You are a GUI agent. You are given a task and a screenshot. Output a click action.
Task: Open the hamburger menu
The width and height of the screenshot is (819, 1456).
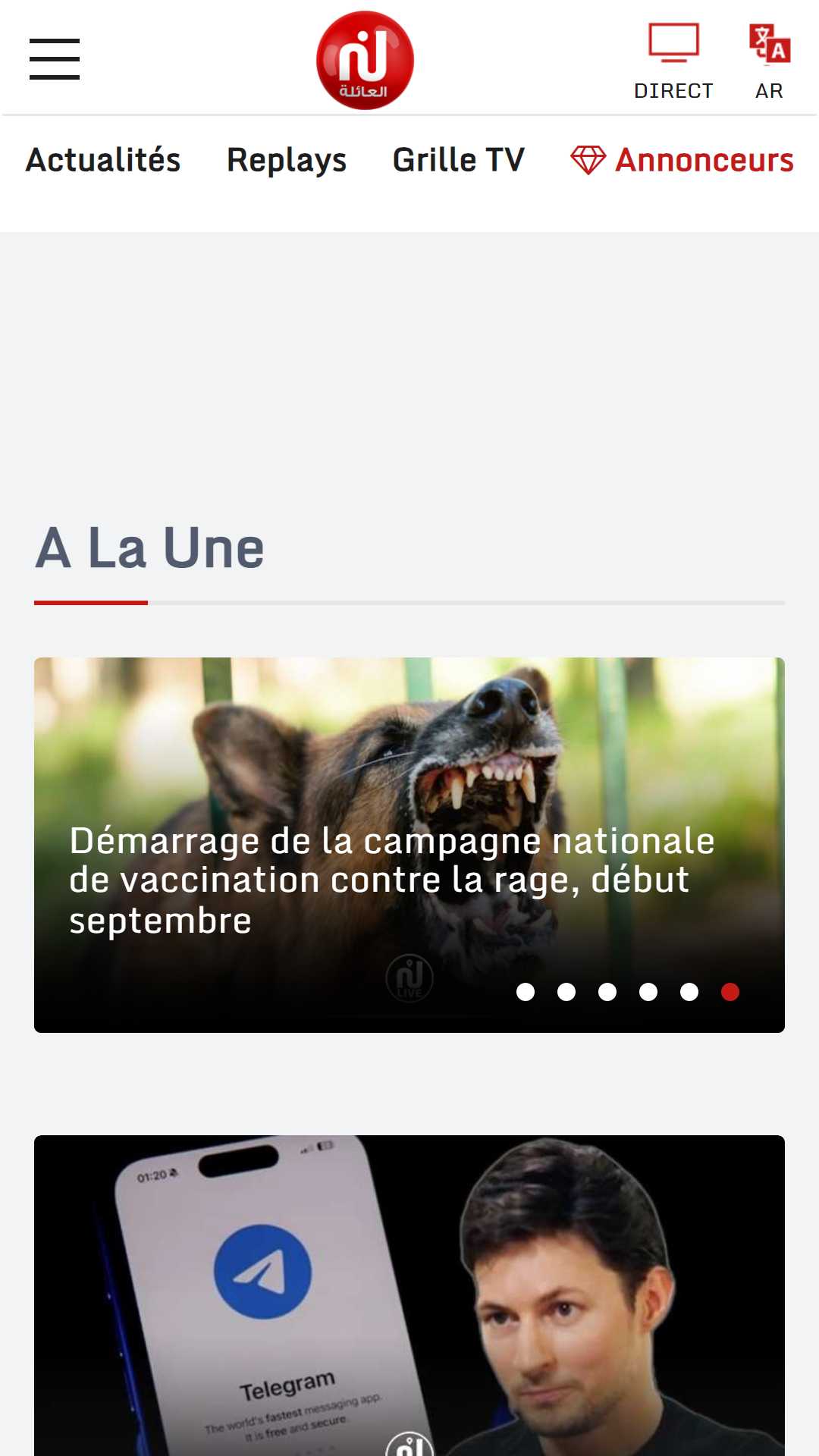coord(55,59)
